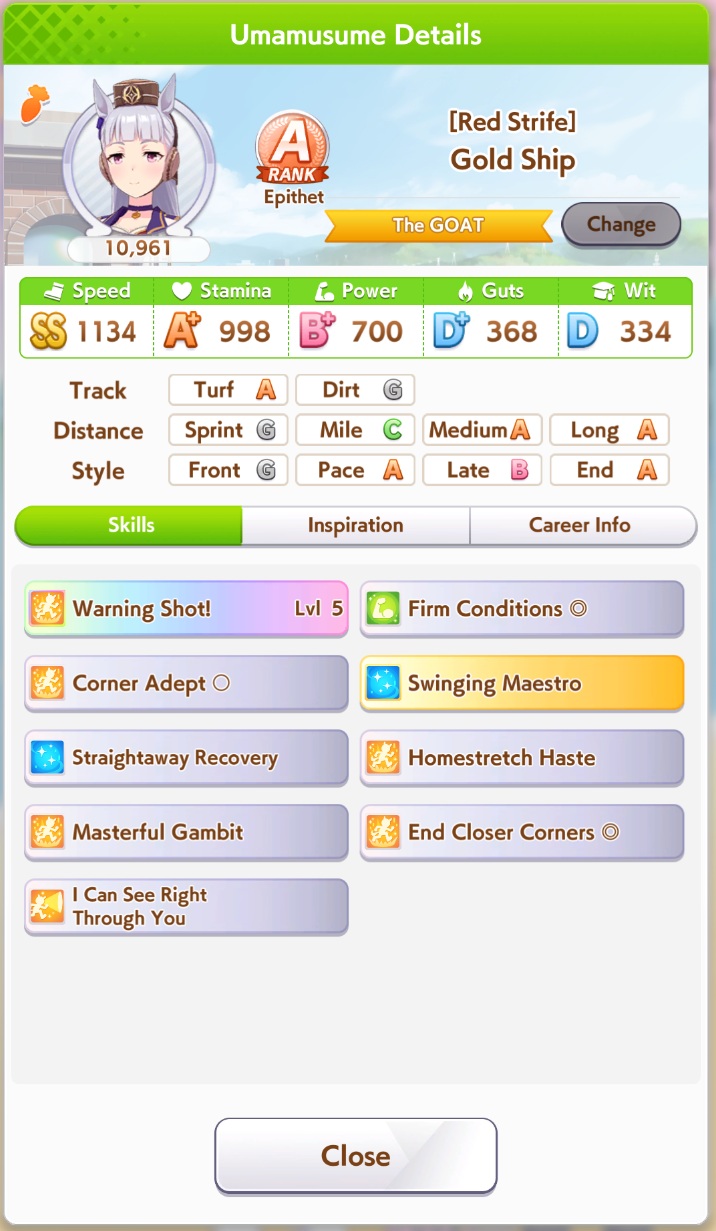Tap the Straightaway Recovery skill
716x1231 pixels.
coord(186,758)
